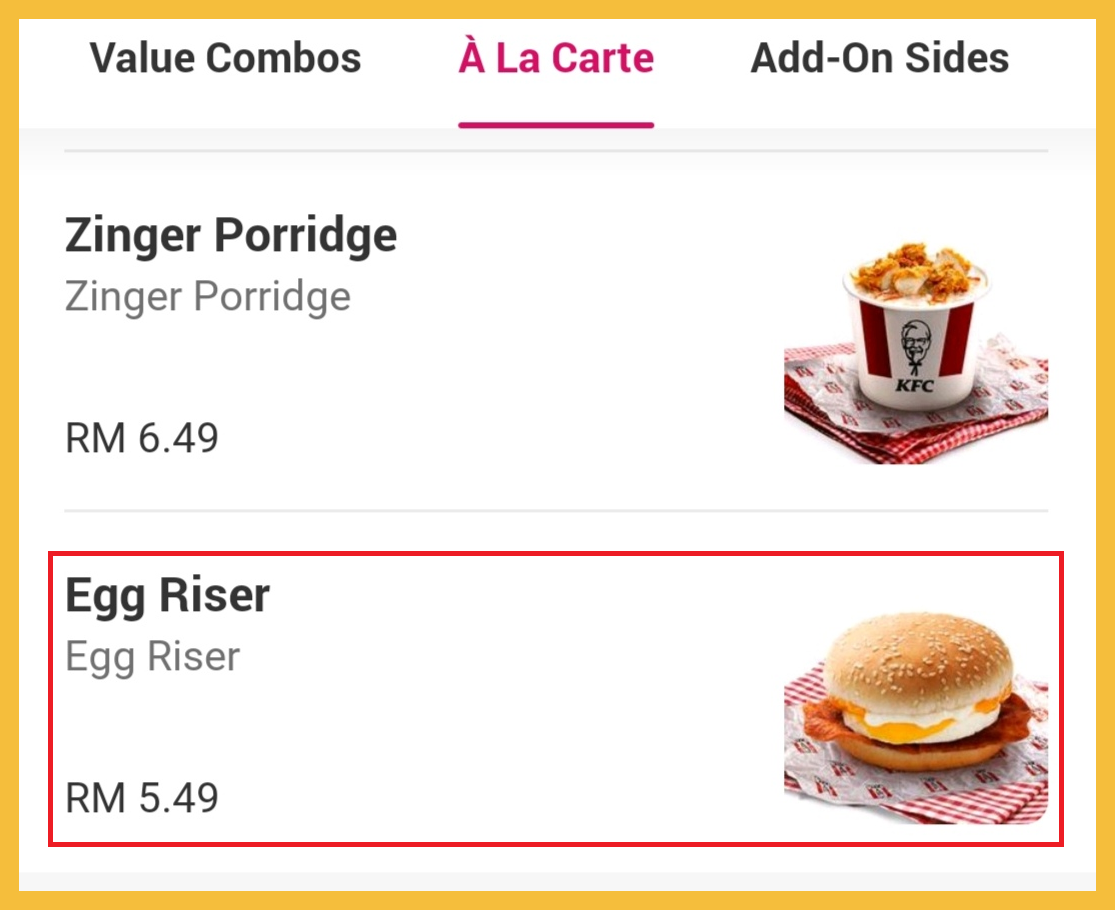Select the À La Carte tab
The width and height of the screenshot is (1115, 910).
point(556,59)
